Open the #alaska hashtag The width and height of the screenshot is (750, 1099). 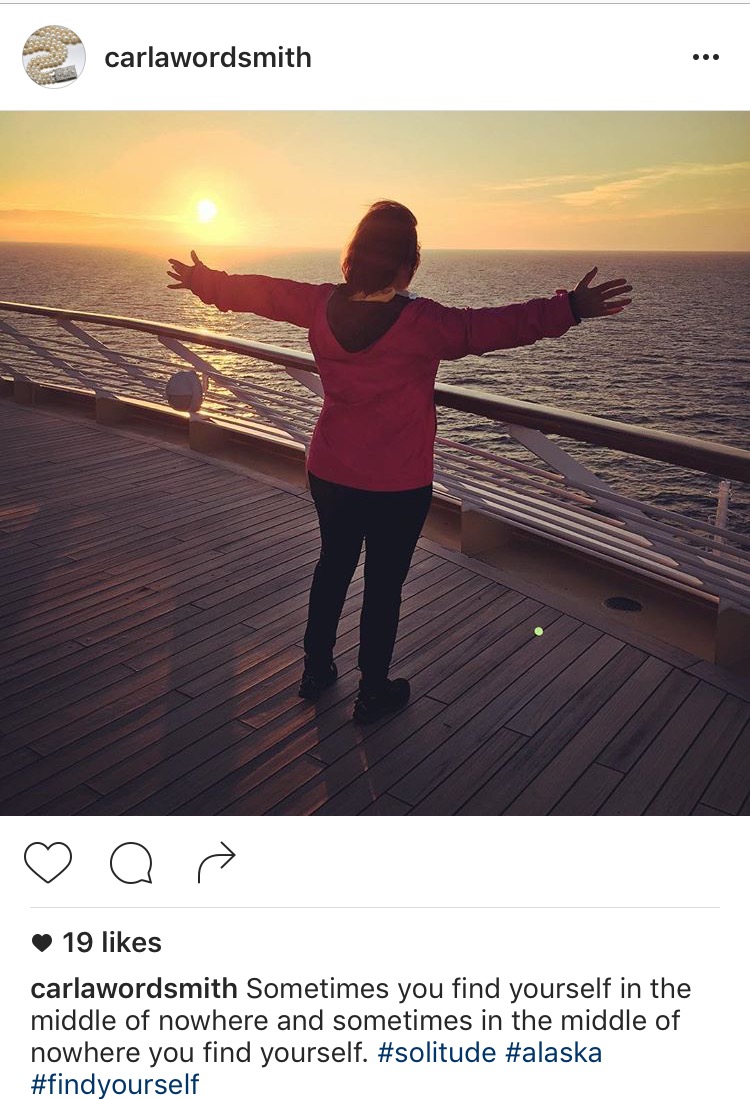(x=553, y=1052)
